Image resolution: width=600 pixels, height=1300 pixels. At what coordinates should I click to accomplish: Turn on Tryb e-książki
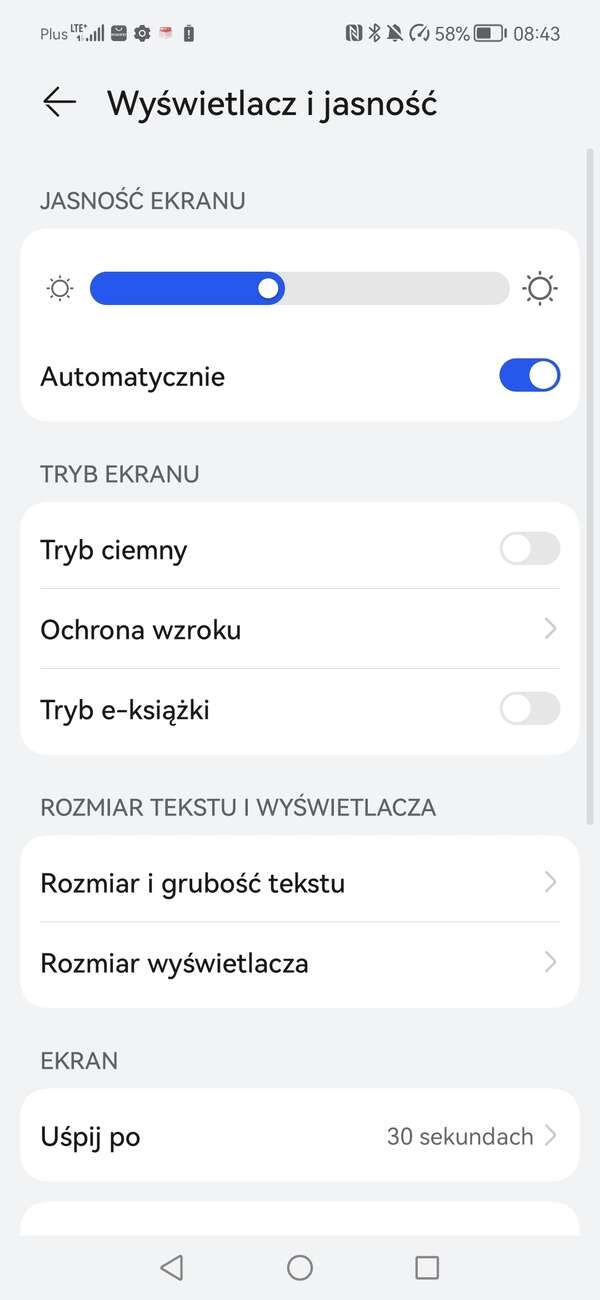pyautogui.click(x=529, y=710)
